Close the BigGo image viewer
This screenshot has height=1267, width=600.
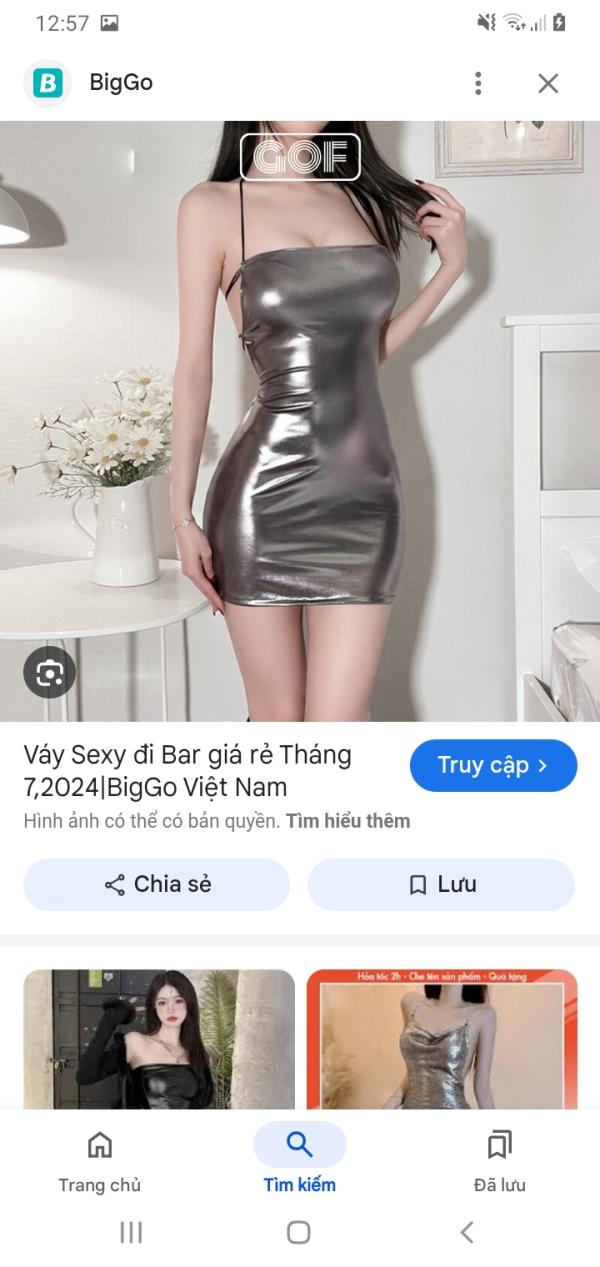[x=548, y=83]
